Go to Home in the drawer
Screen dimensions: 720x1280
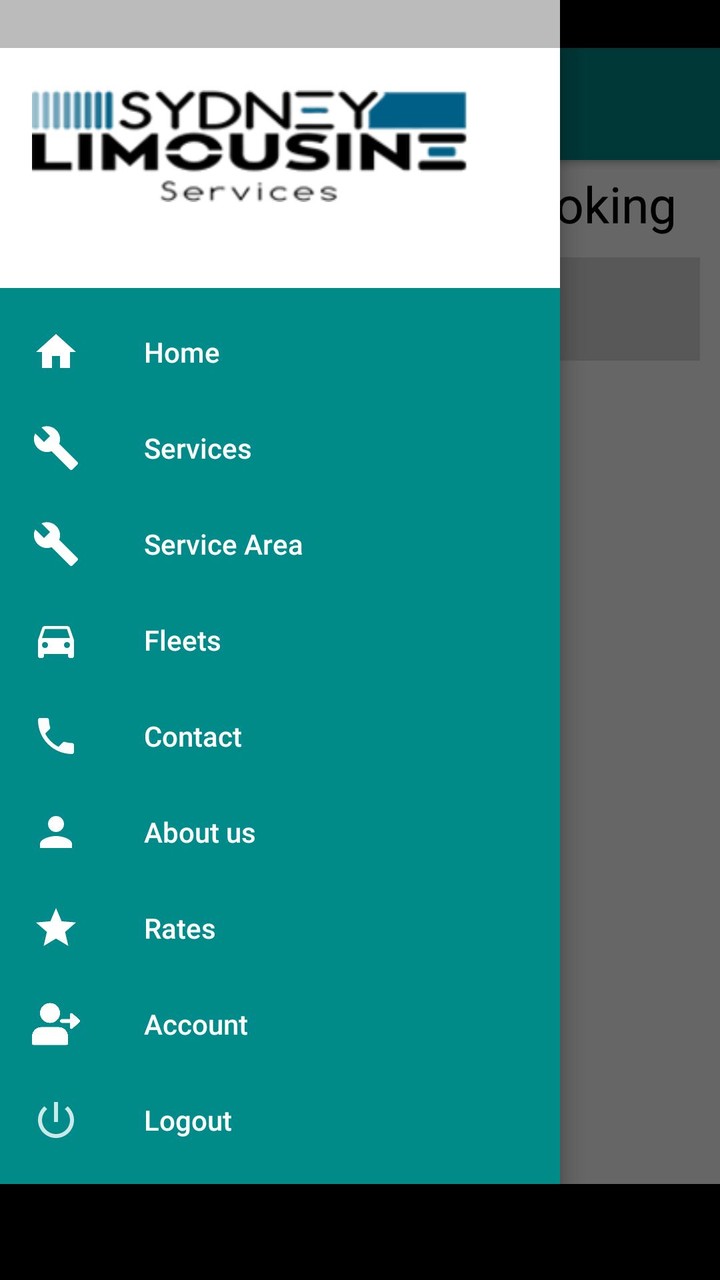(x=181, y=353)
